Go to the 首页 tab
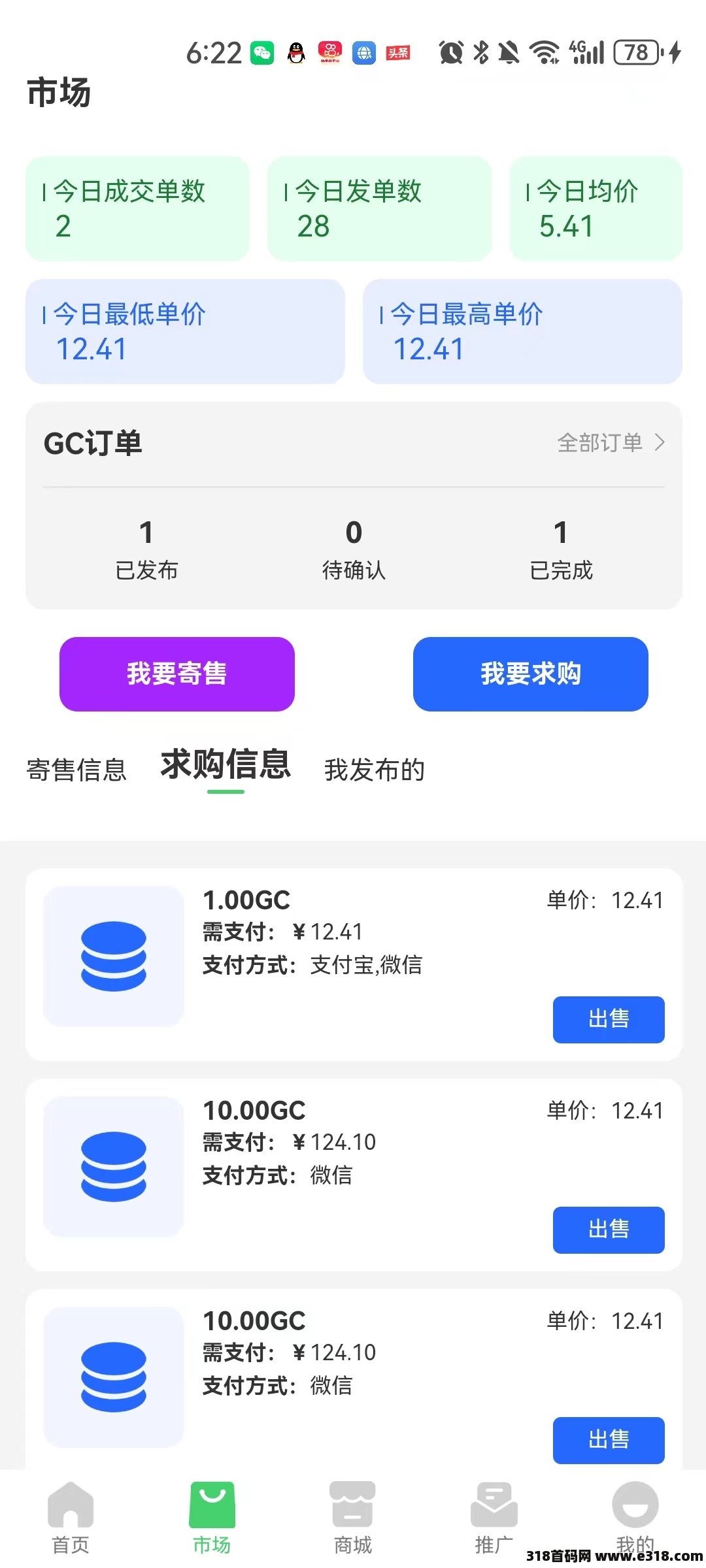Screen dimensions: 706x1568 tap(71, 1518)
